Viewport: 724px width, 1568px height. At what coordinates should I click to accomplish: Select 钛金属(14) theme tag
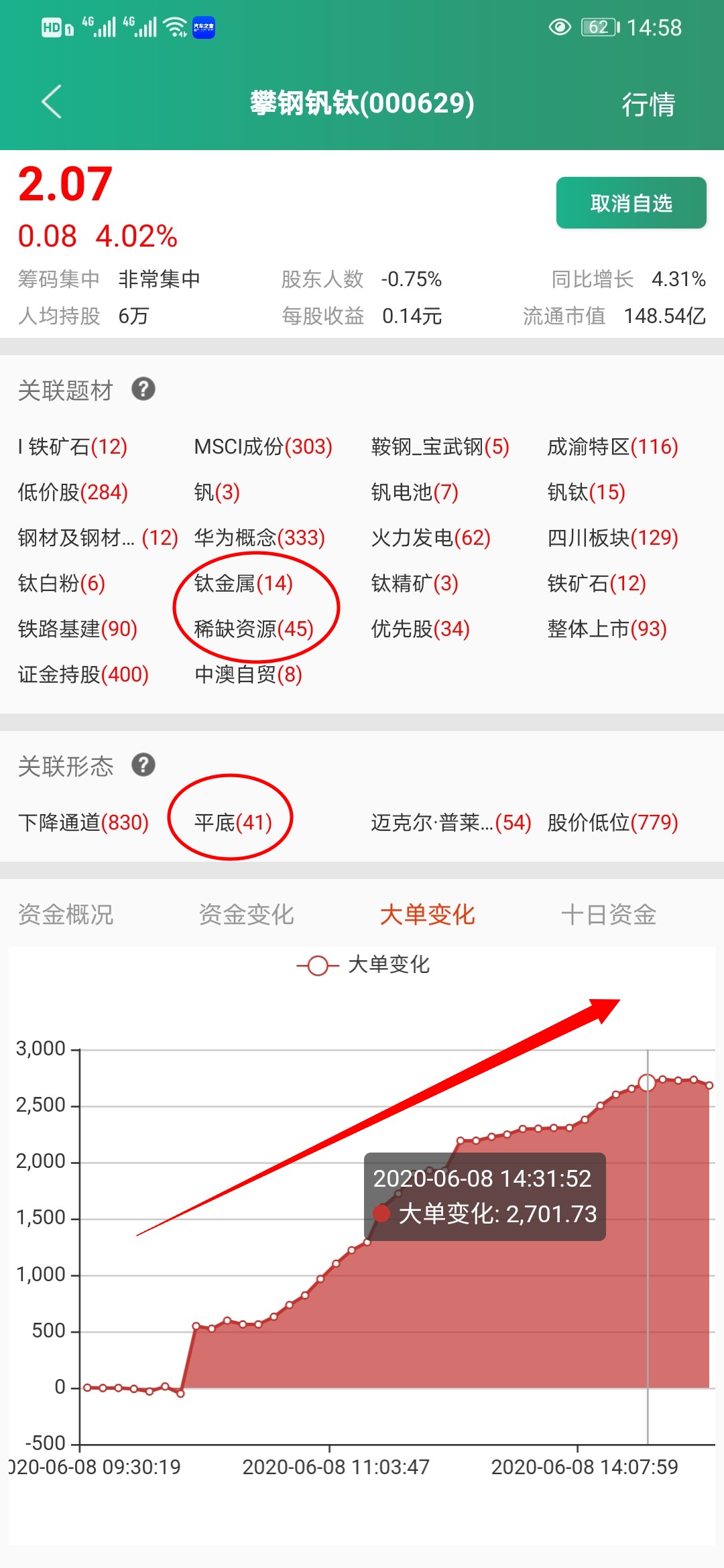(243, 583)
